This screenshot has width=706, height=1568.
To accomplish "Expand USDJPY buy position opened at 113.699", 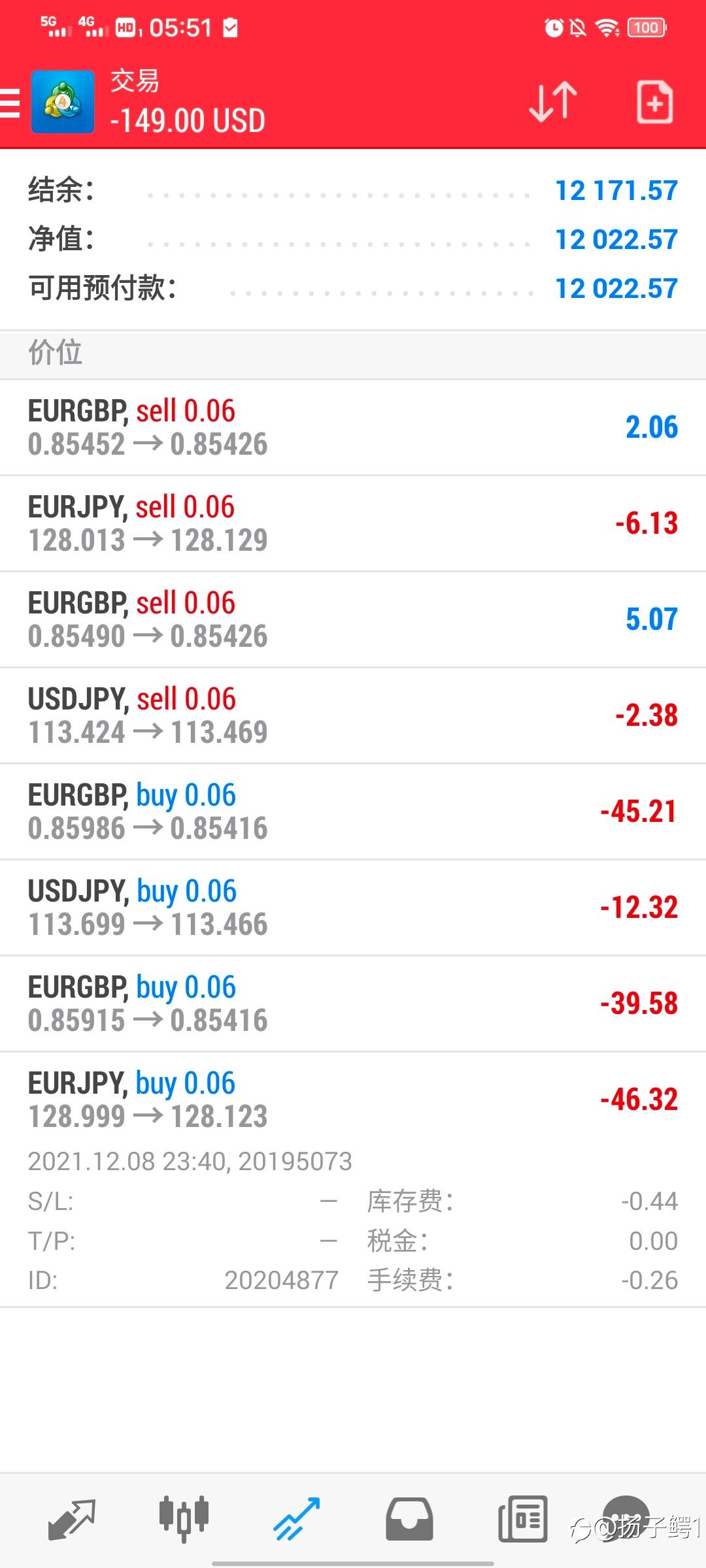I will point(353,907).
